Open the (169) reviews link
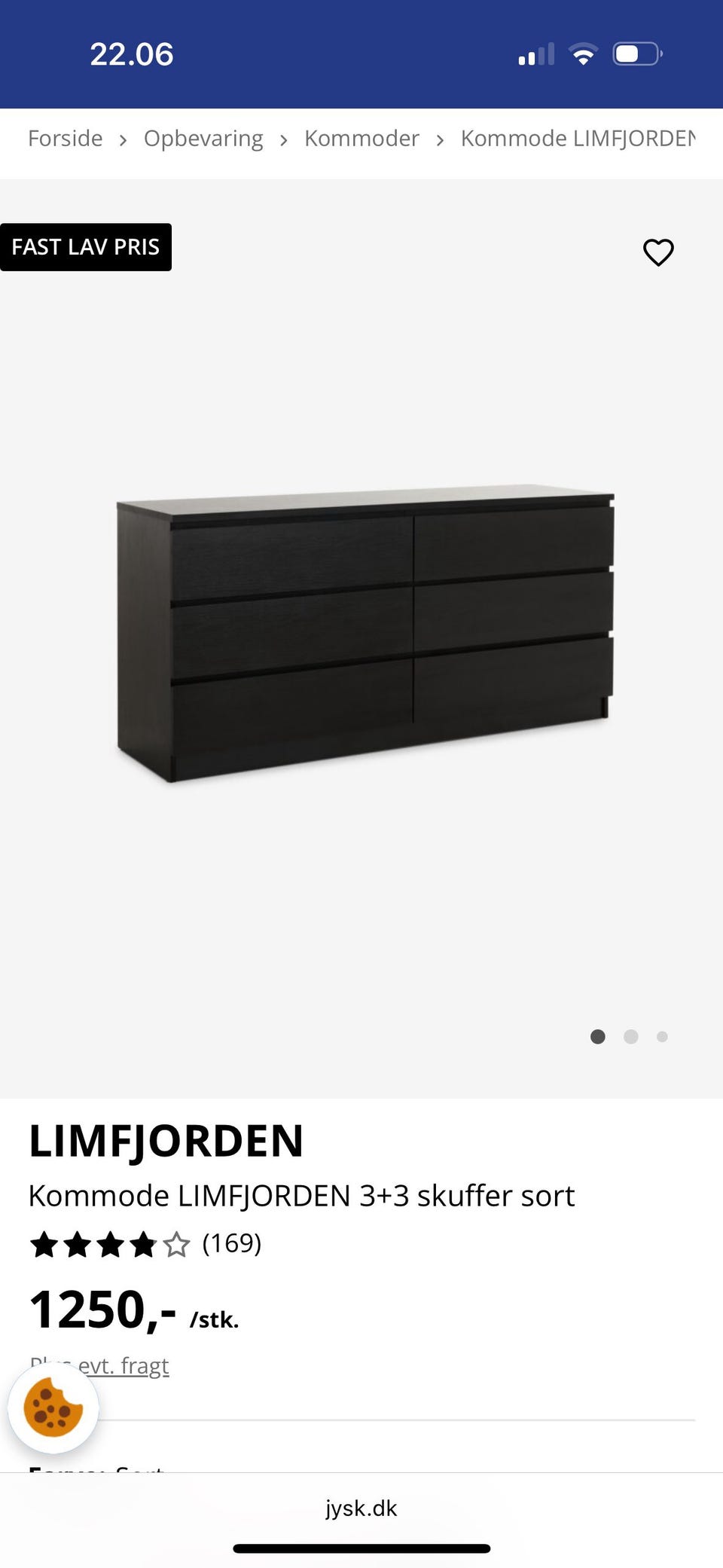 coord(232,1244)
